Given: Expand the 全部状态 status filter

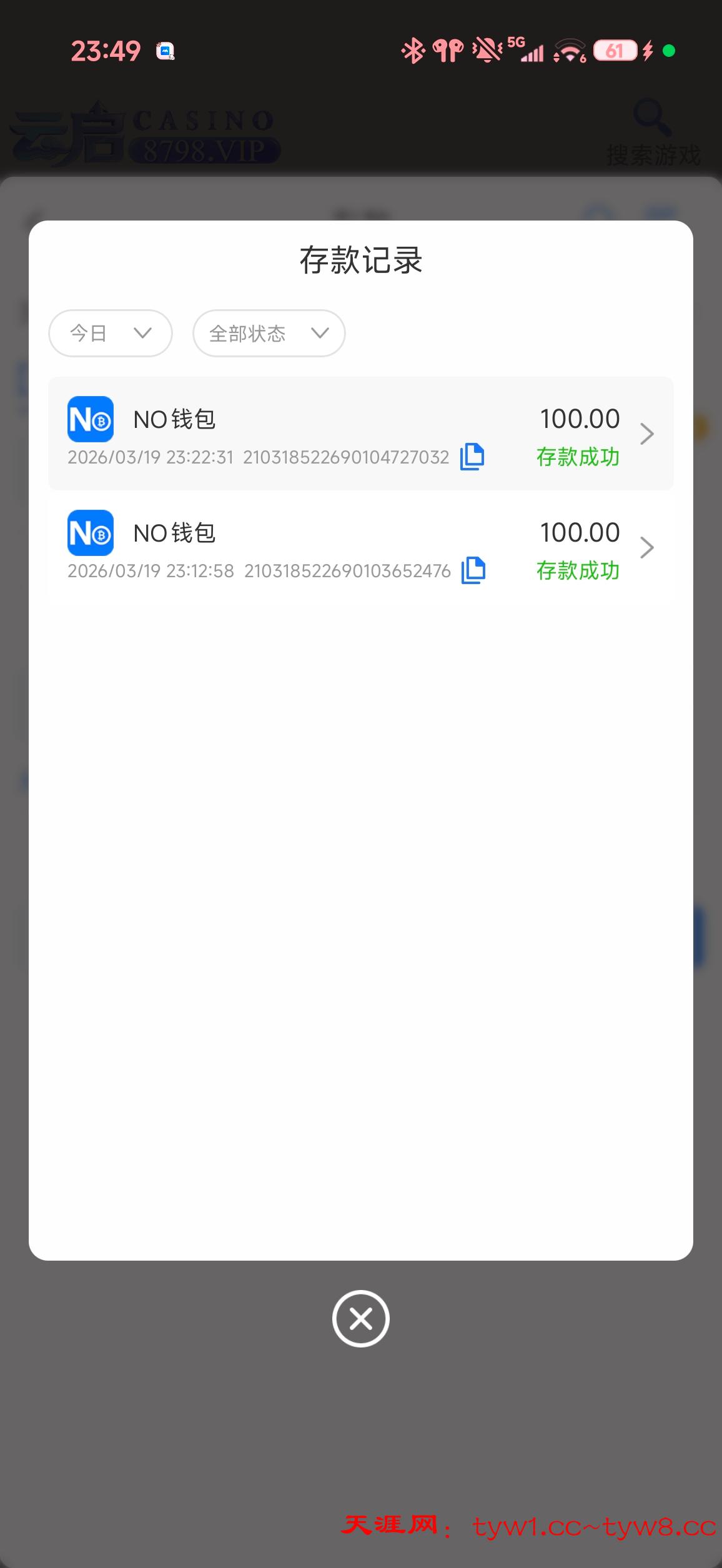Looking at the screenshot, I should (269, 333).
